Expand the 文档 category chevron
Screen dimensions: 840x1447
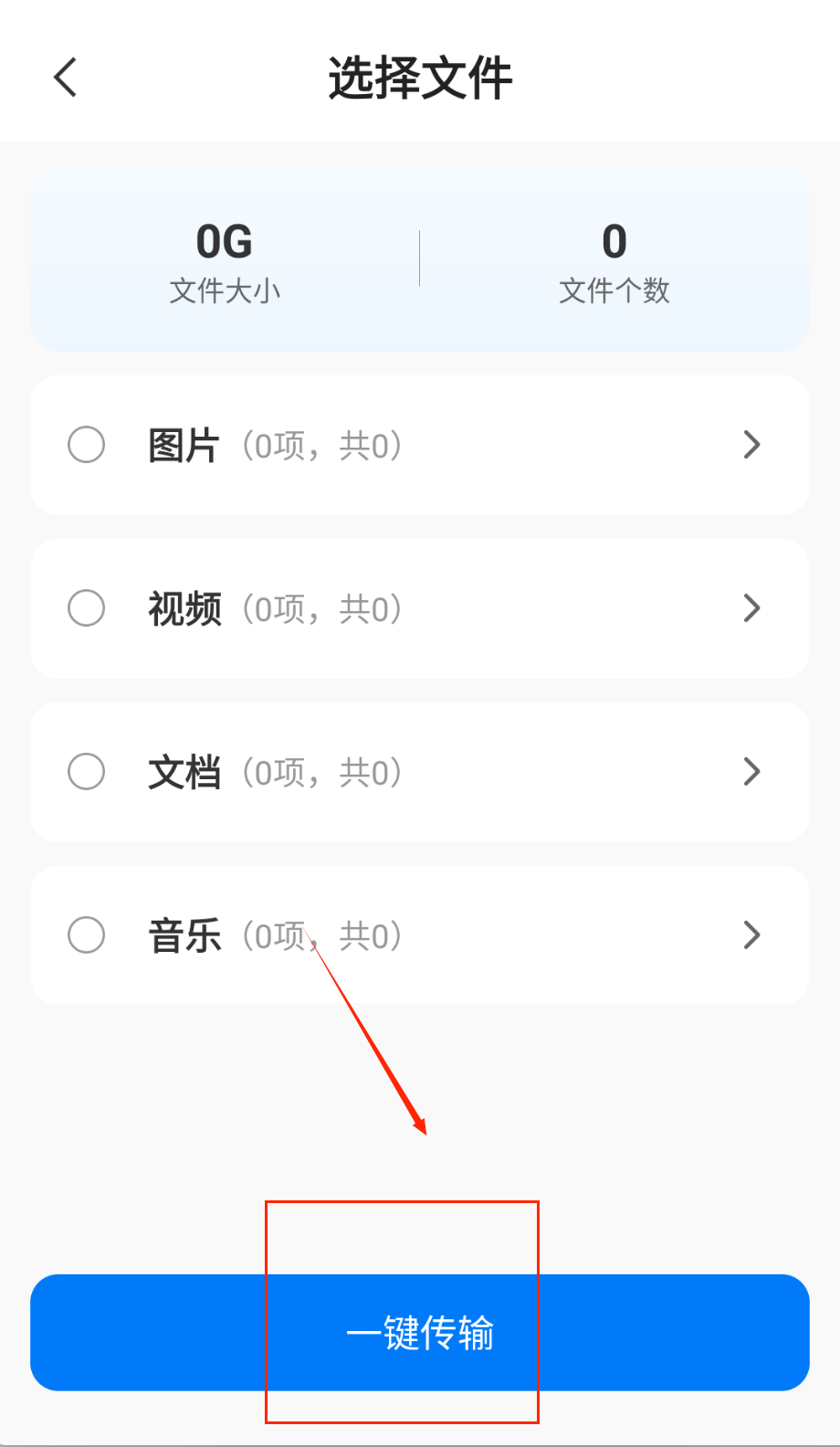tap(751, 772)
